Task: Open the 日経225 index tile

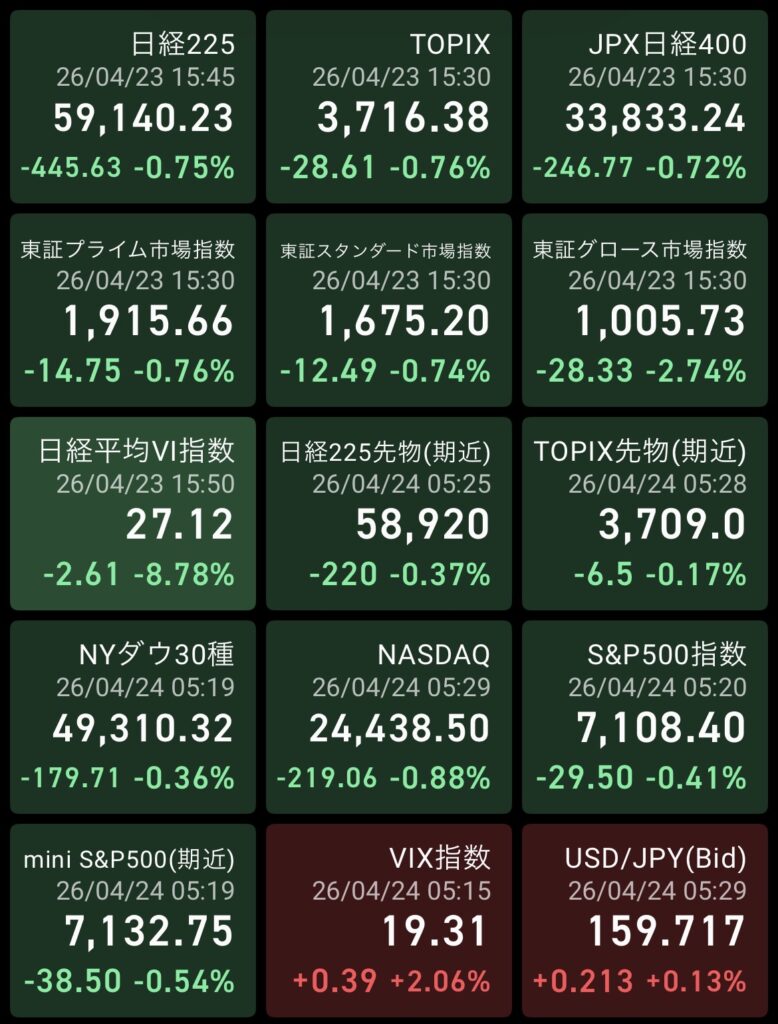Action: click(133, 107)
